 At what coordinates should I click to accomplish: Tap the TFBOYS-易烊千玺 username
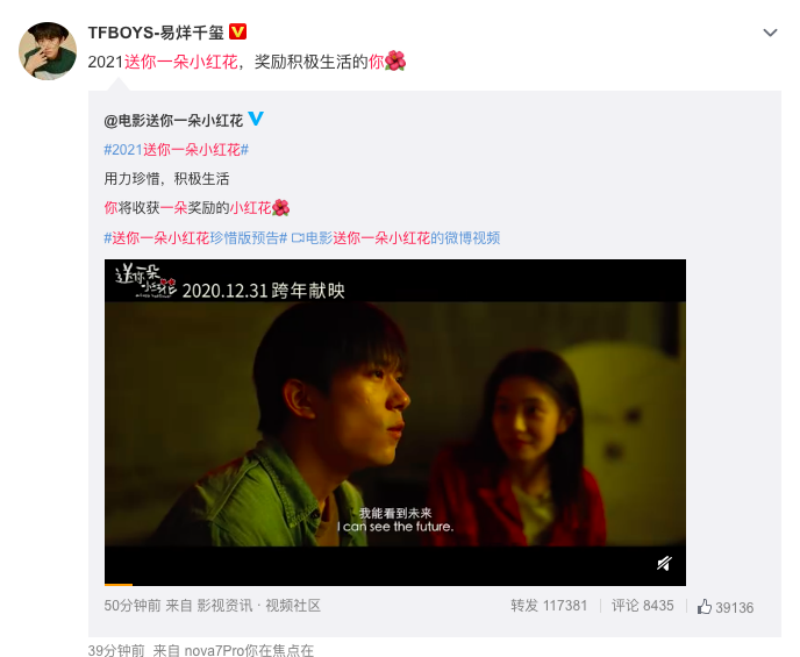coord(157,32)
